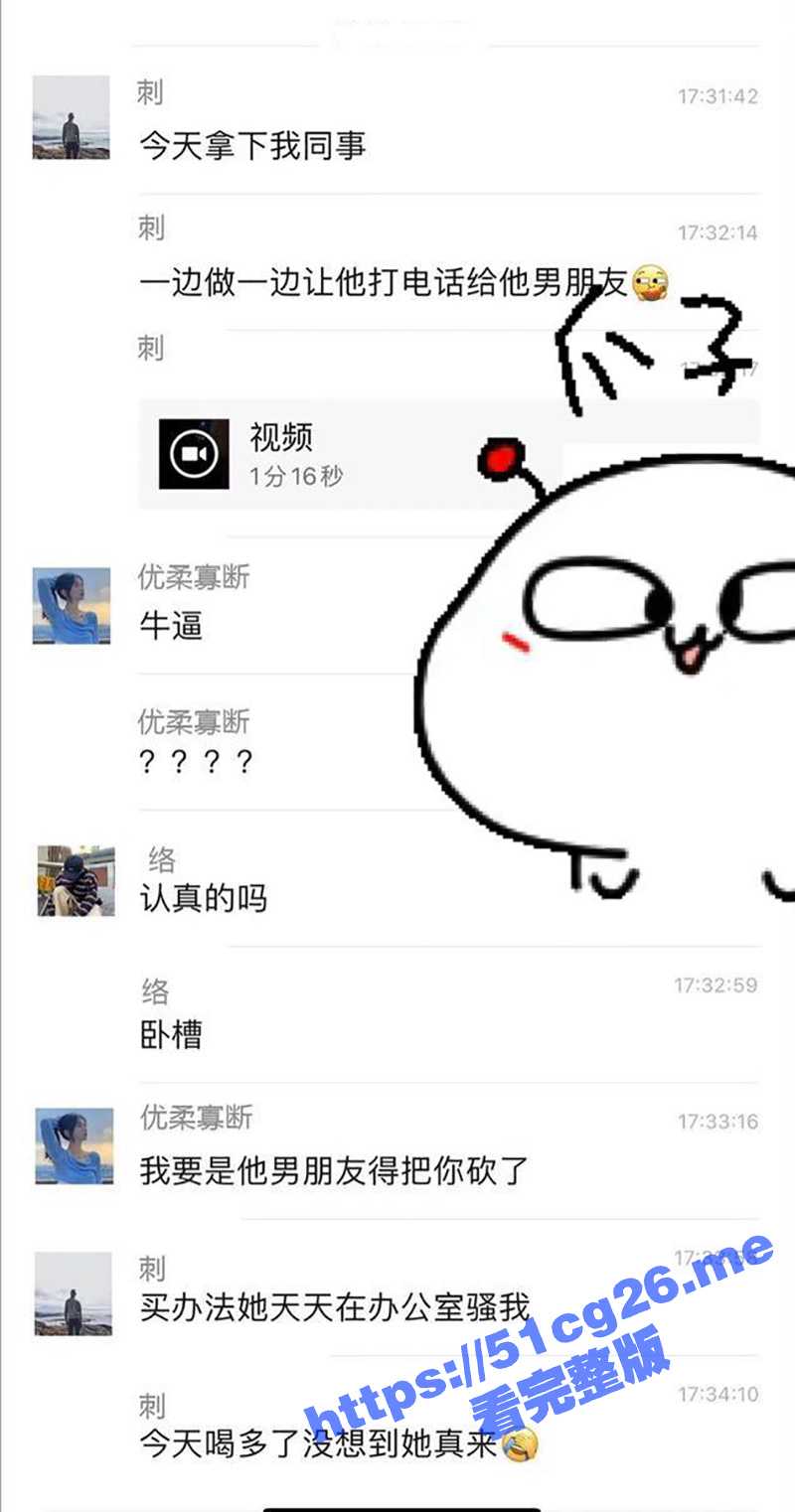Open 刺's profile avatar at the top
795x1512 pixels.
[70, 117]
